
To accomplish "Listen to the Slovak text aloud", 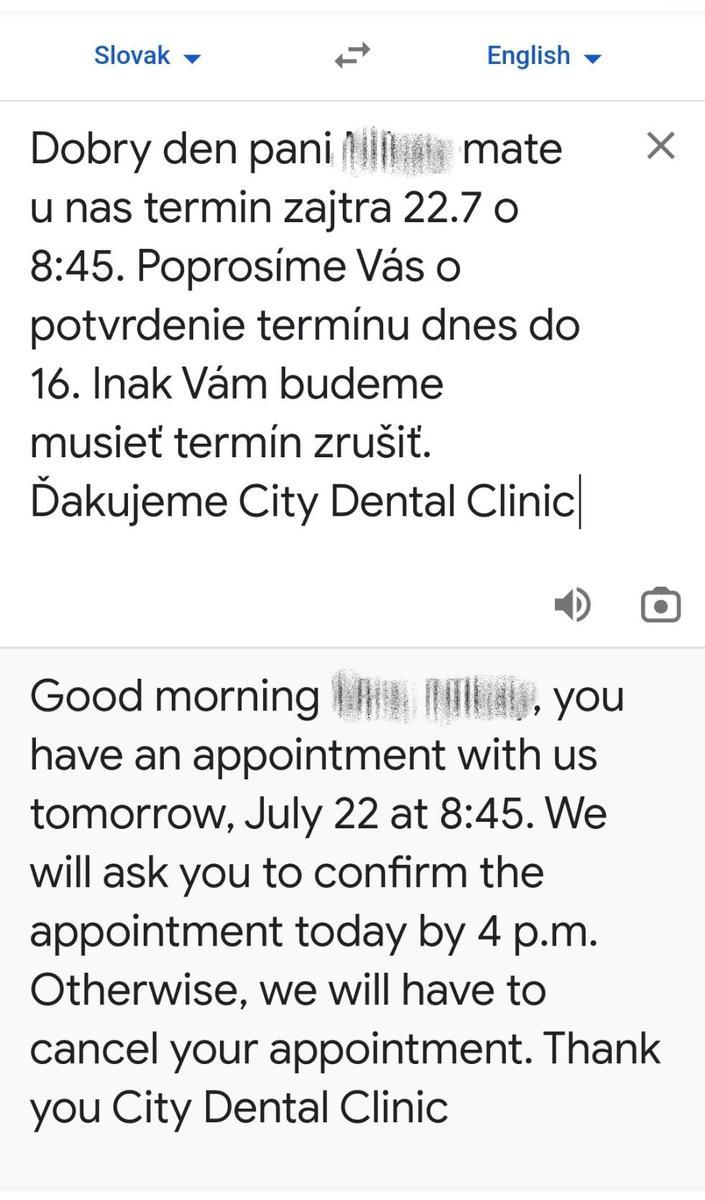I will coord(573,605).
